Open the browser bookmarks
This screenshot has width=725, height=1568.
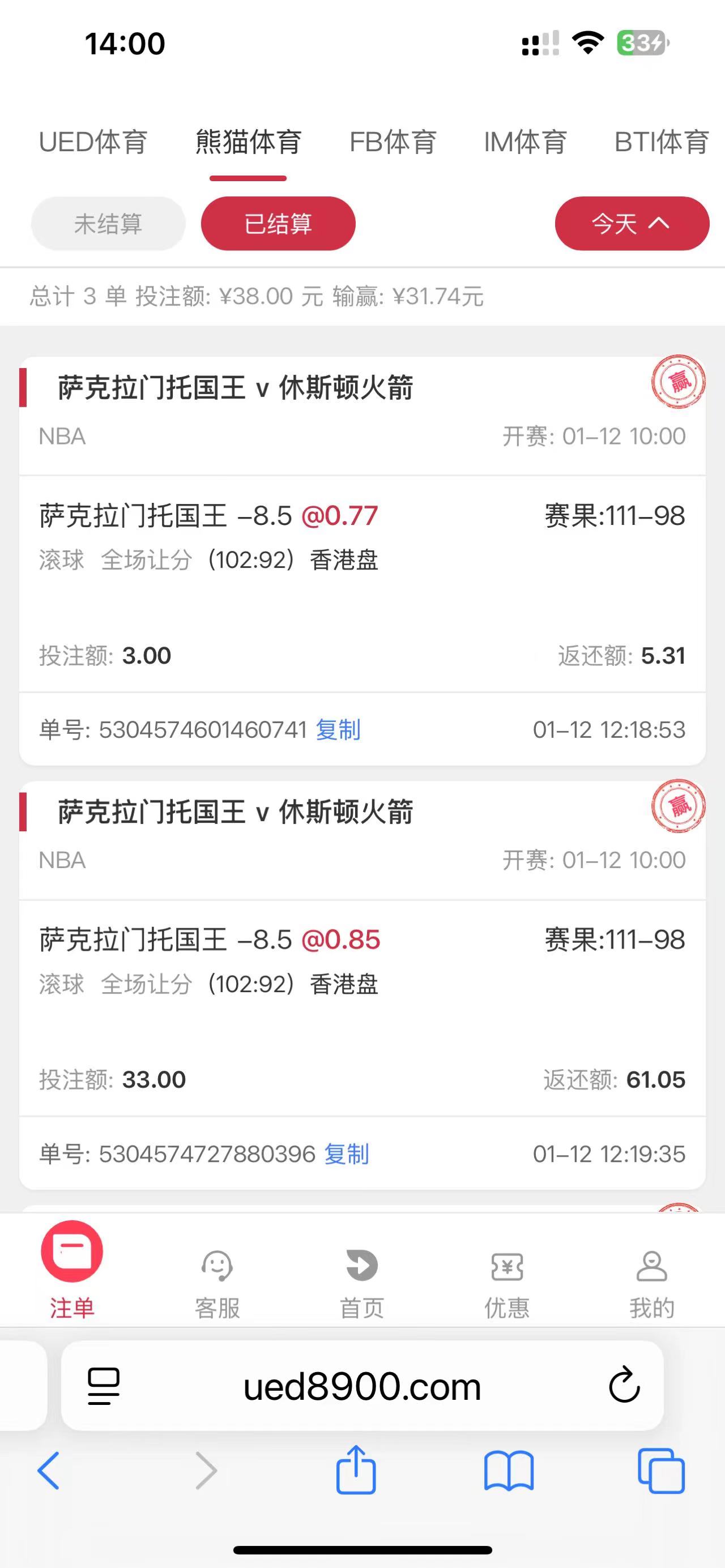coord(508,1471)
